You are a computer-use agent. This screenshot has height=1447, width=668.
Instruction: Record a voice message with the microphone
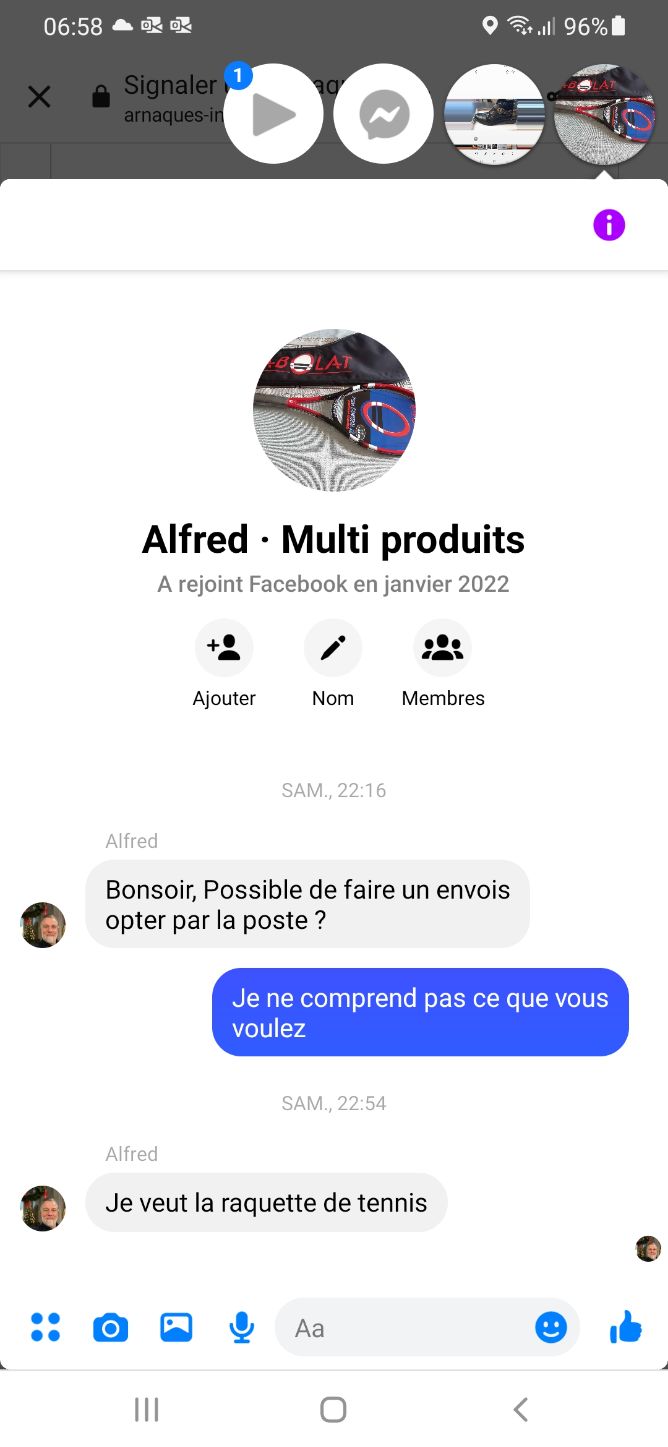tap(241, 1327)
